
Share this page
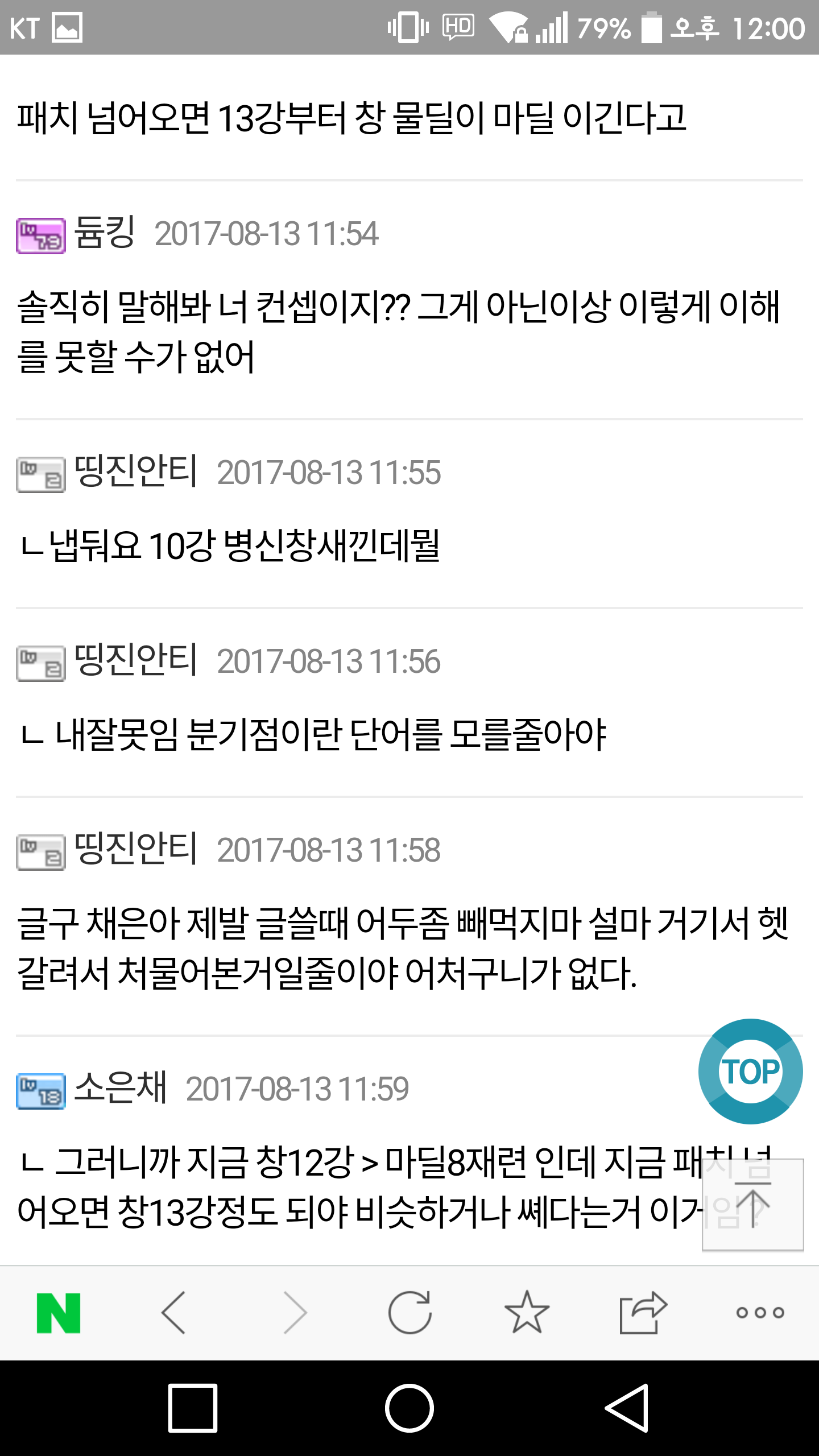643,1312
